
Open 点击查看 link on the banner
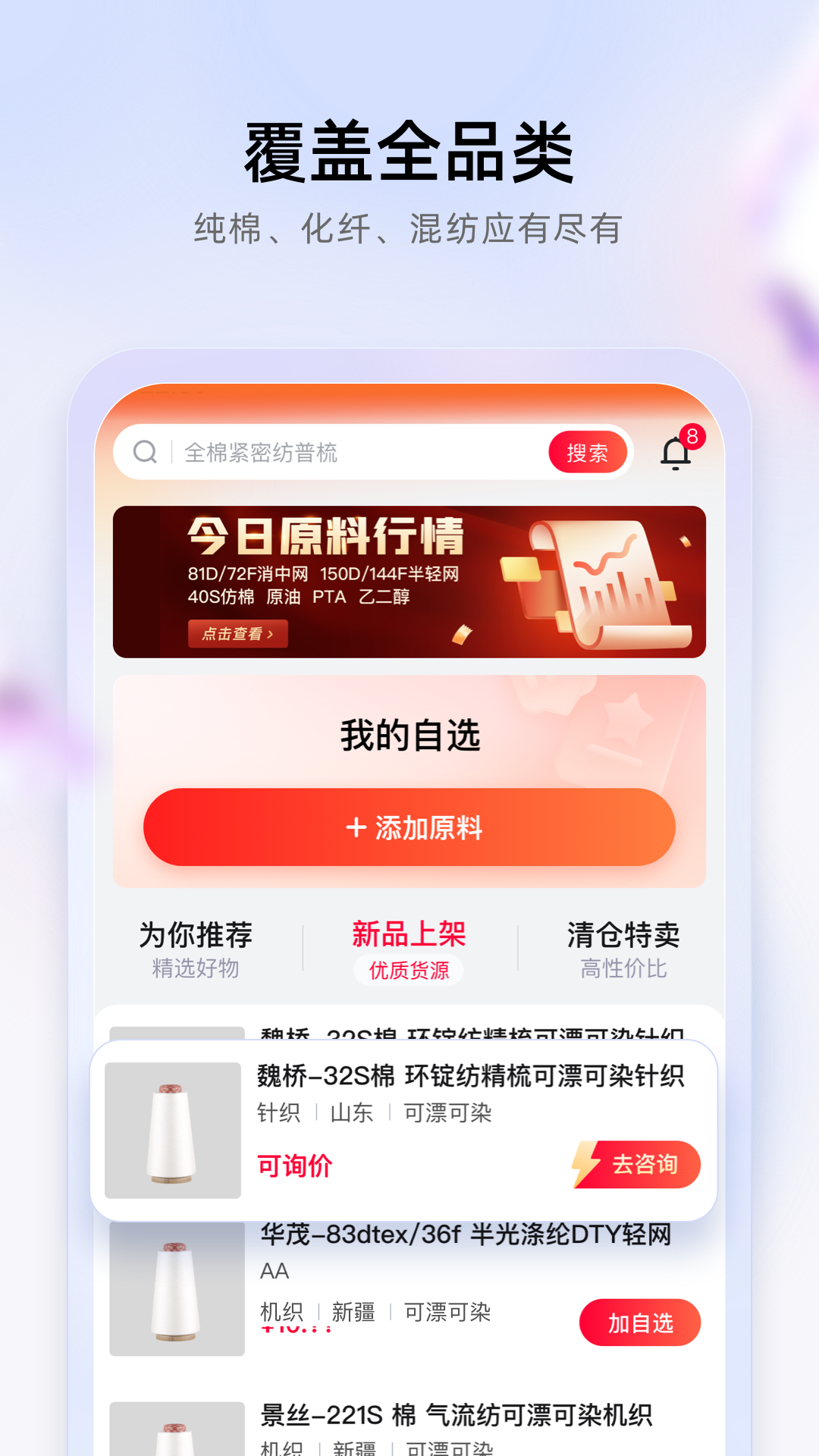click(x=237, y=635)
